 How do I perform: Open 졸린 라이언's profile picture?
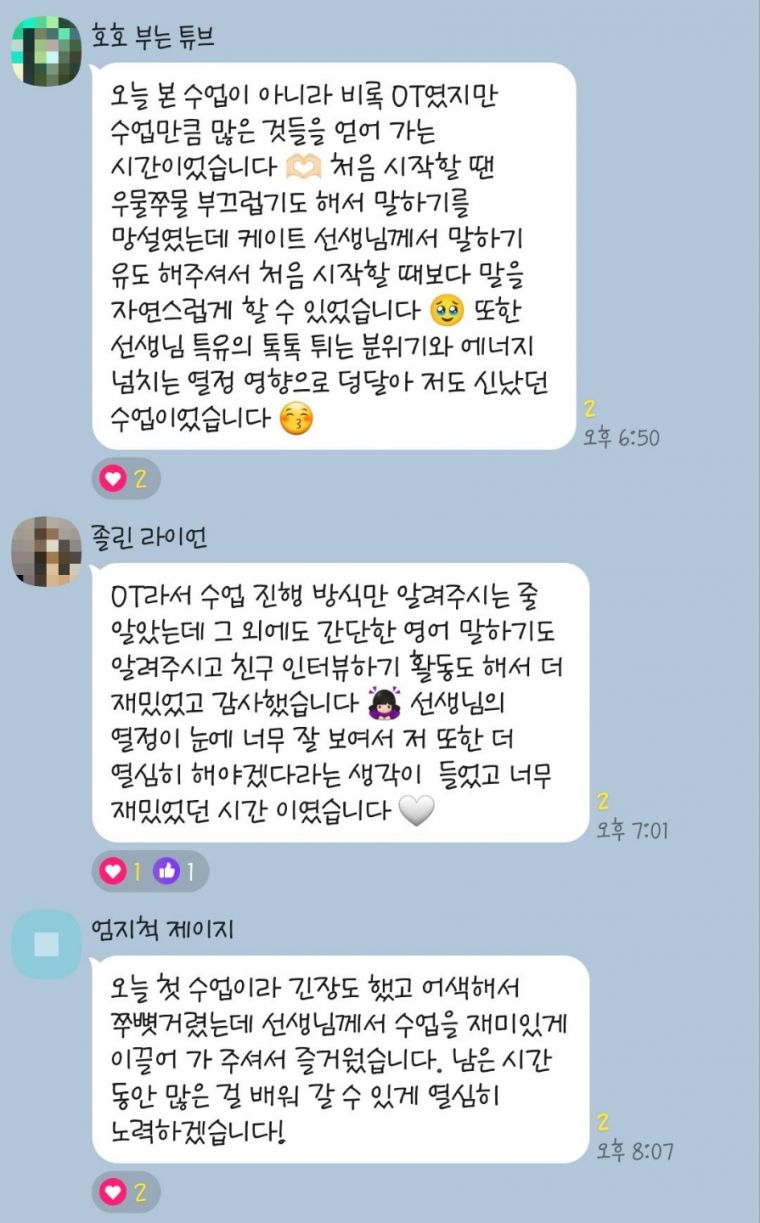[x=46, y=551]
